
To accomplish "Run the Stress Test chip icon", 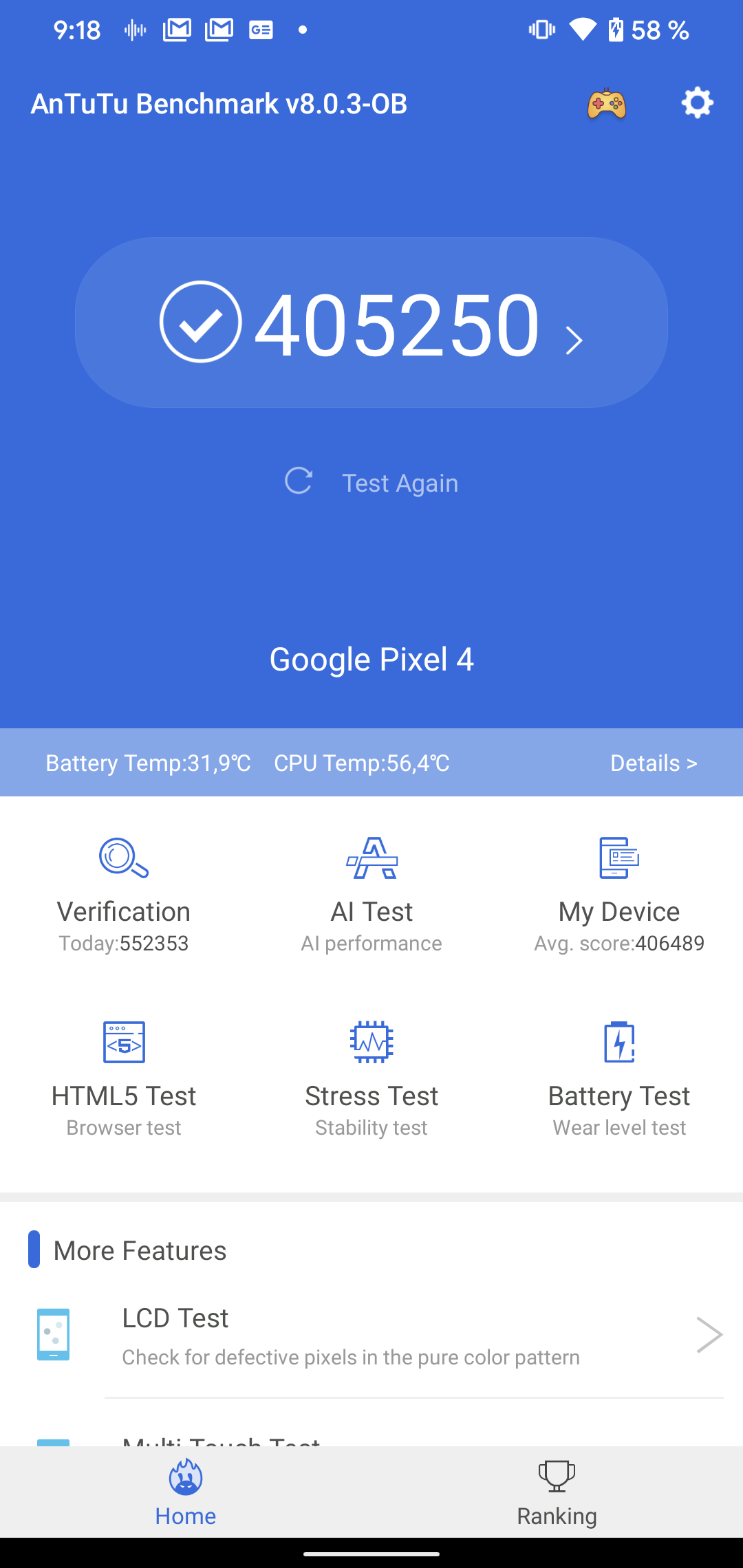I will pyautogui.click(x=371, y=1042).
